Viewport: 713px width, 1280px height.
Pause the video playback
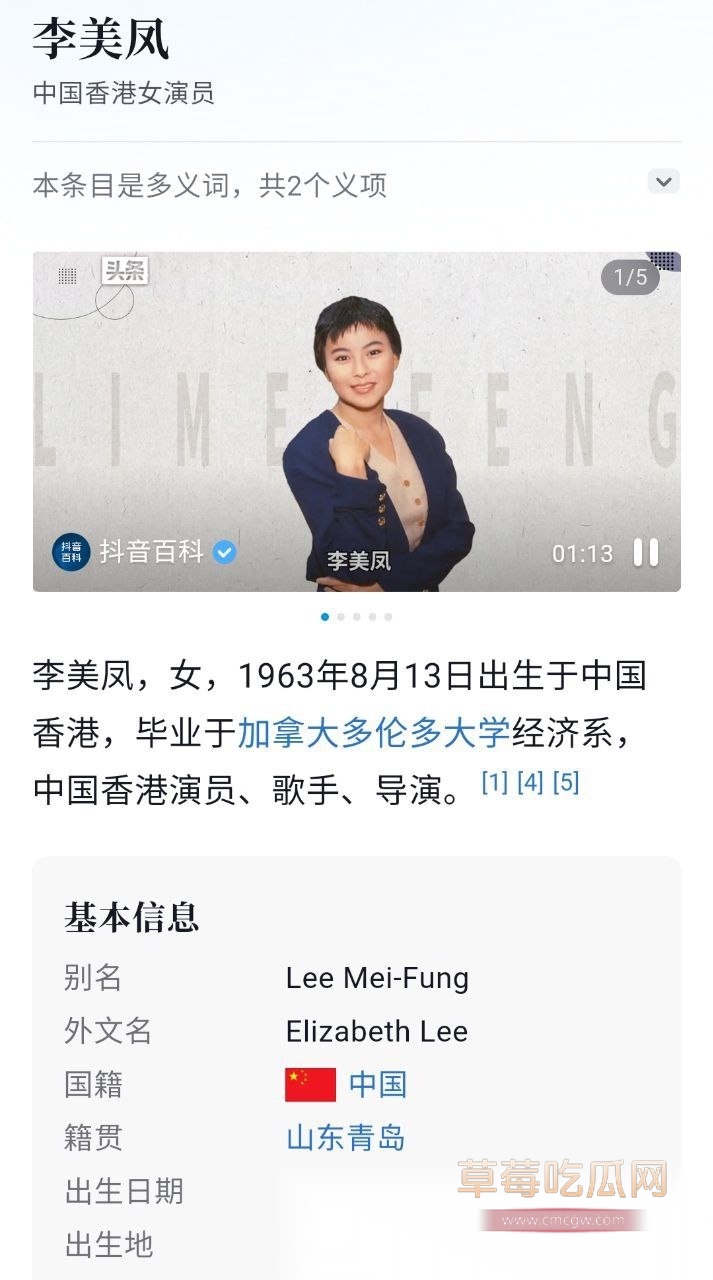(646, 553)
